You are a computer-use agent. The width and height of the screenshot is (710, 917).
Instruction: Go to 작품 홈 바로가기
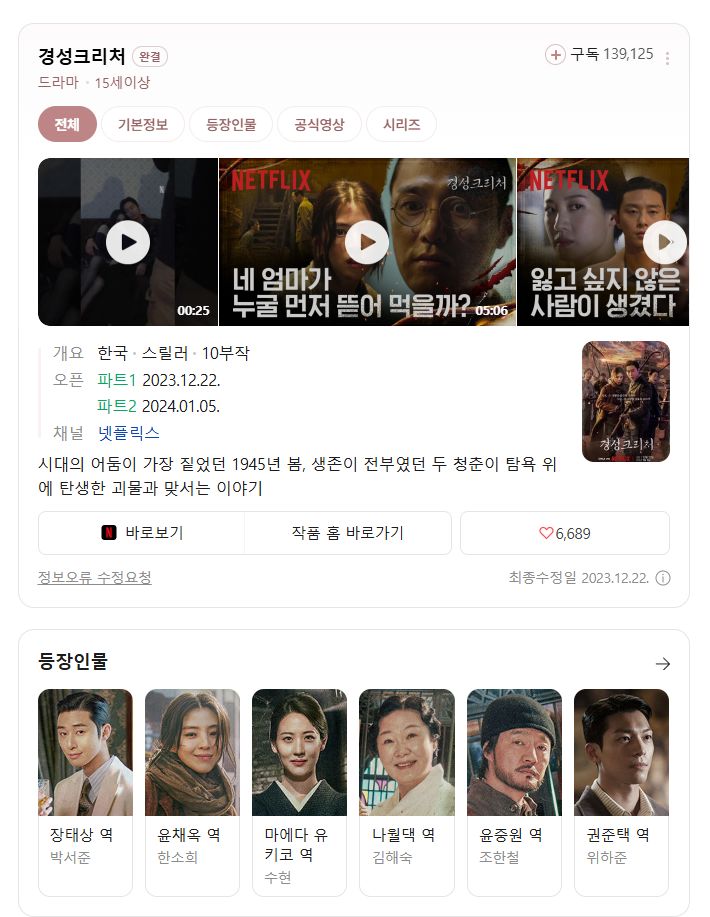347,533
